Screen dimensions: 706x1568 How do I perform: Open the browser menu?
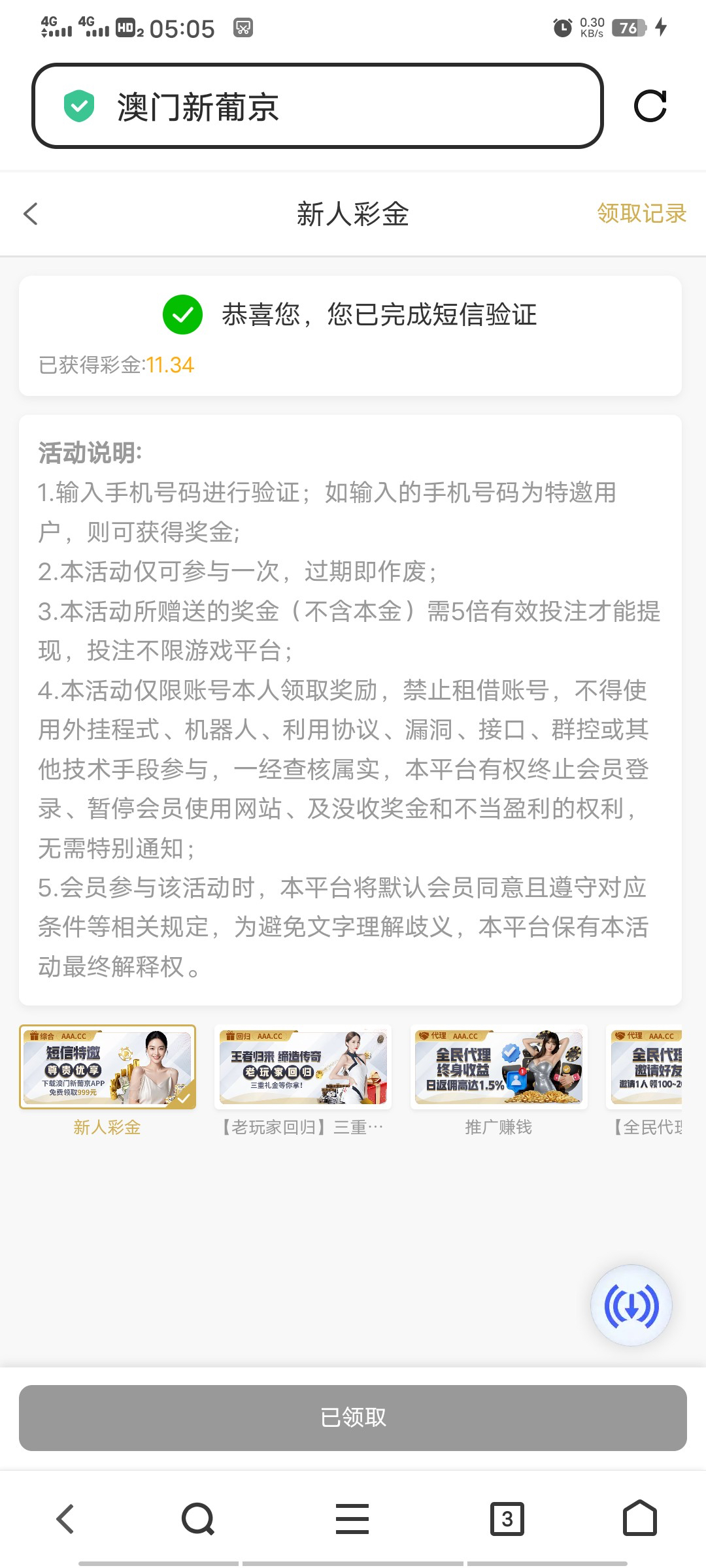tap(352, 1519)
